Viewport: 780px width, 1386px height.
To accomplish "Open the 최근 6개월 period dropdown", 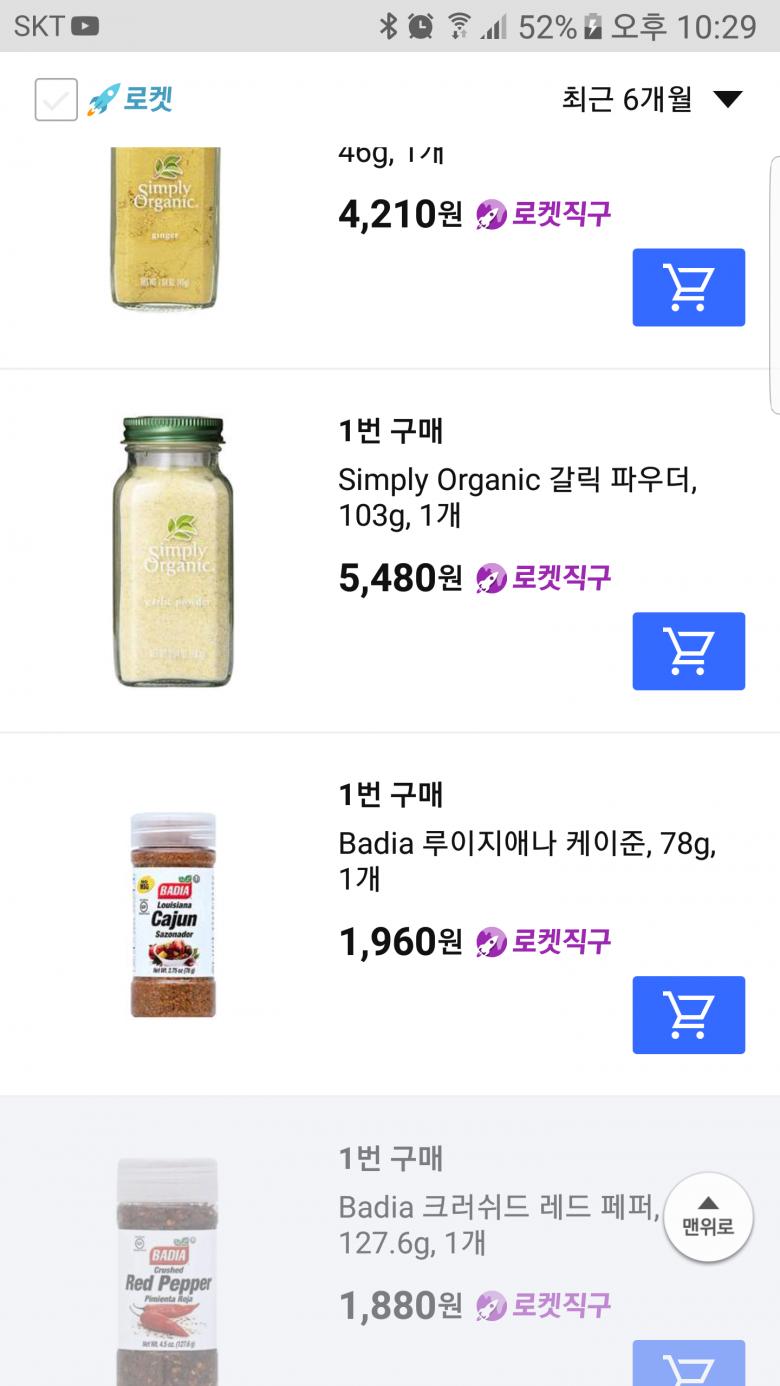I will tap(651, 99).
